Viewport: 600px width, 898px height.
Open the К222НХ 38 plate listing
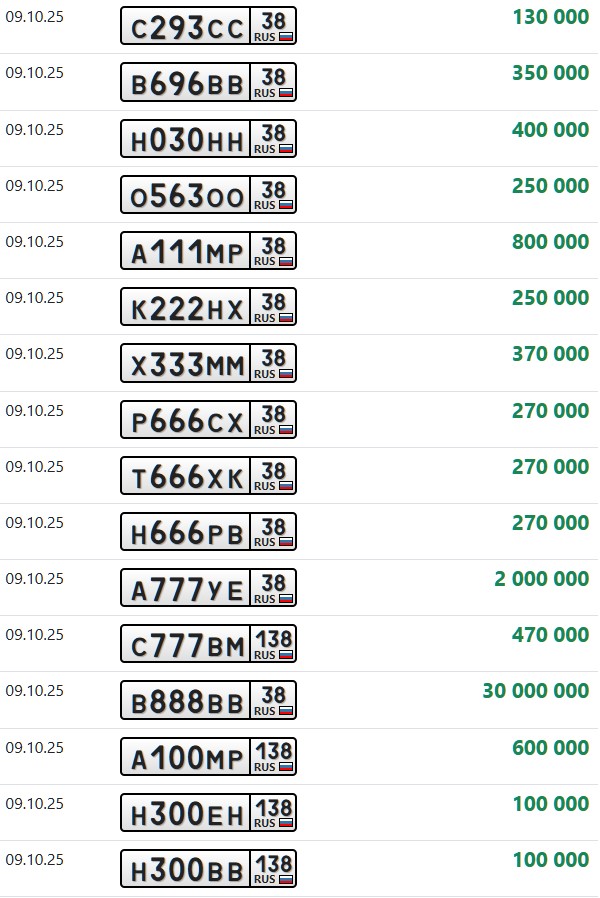pos(208,307)
